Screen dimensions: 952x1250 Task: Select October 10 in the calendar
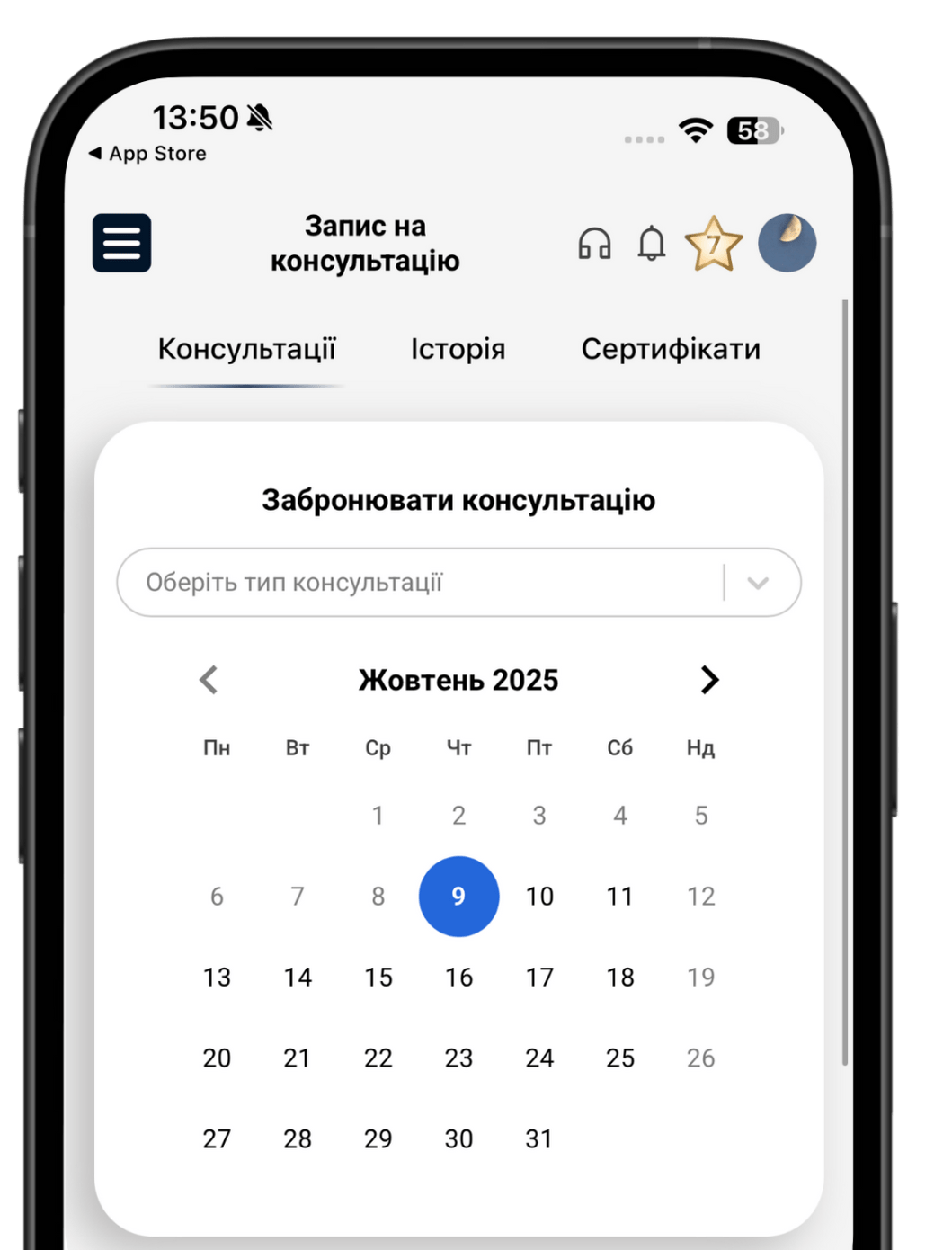[x=539, y=897]
